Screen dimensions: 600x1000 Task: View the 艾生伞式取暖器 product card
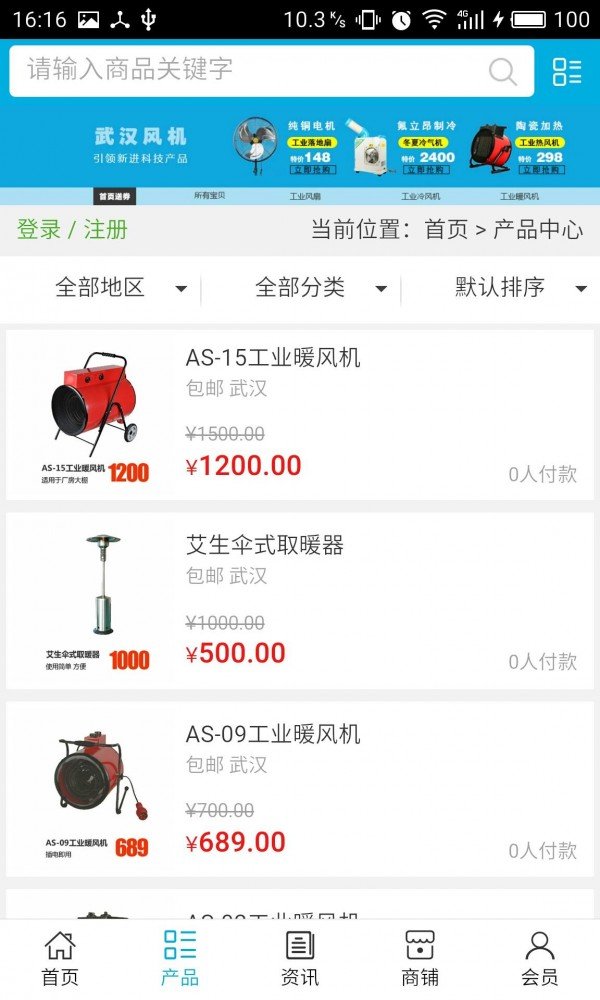point(300,601)
